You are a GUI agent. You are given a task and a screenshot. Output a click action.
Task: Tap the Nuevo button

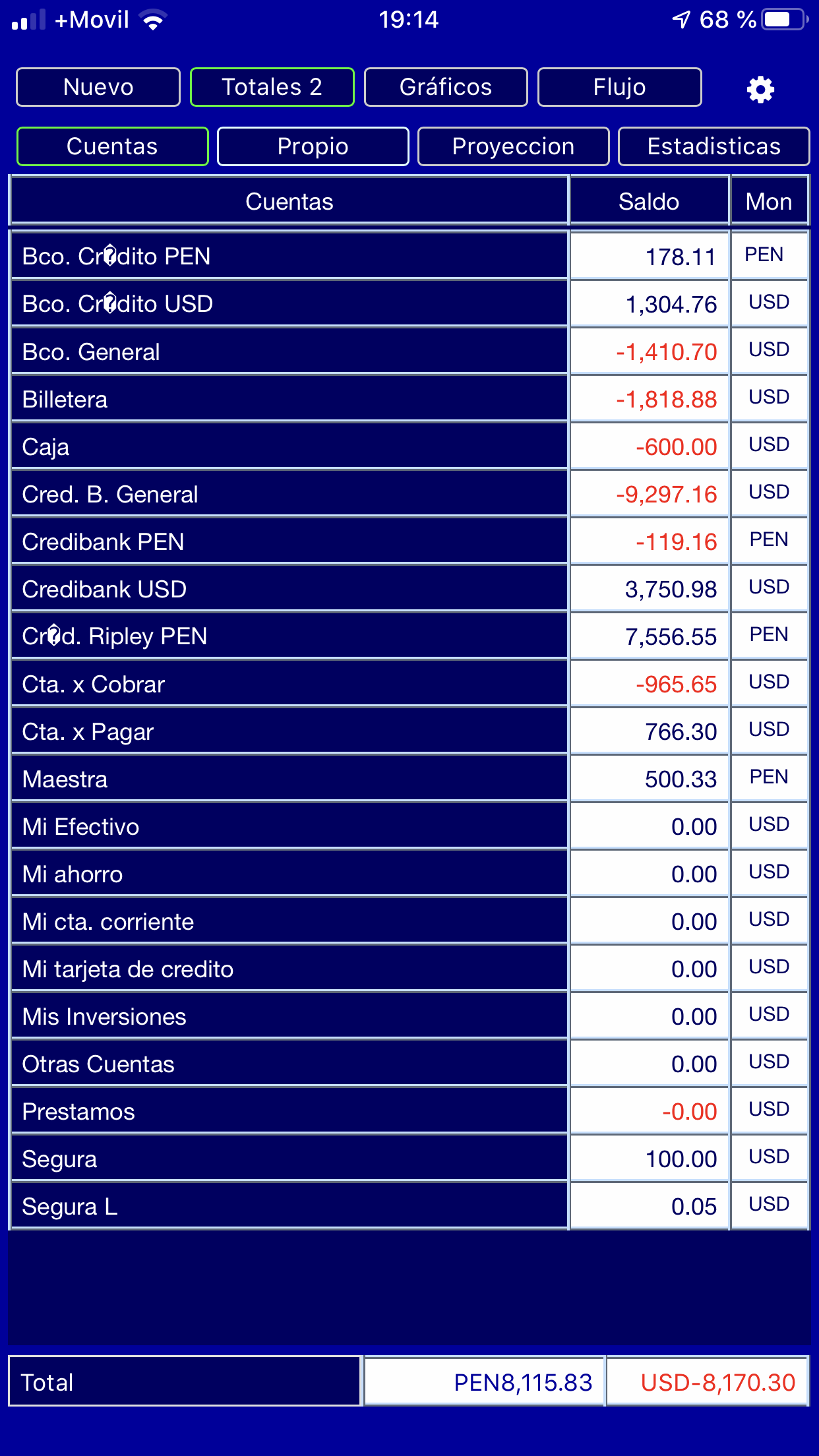click(x=98, y=87)
